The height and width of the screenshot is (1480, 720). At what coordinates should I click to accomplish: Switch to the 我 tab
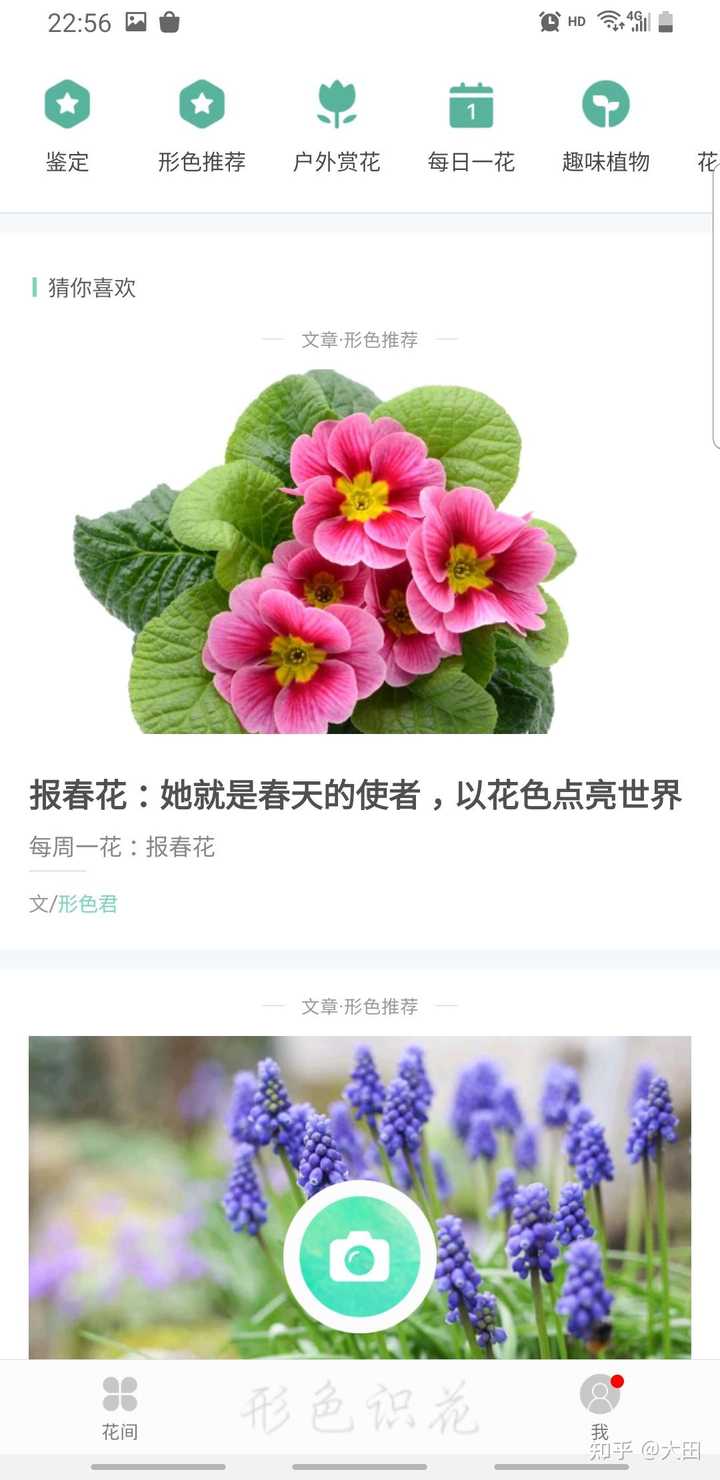(x=599, y=1410)
